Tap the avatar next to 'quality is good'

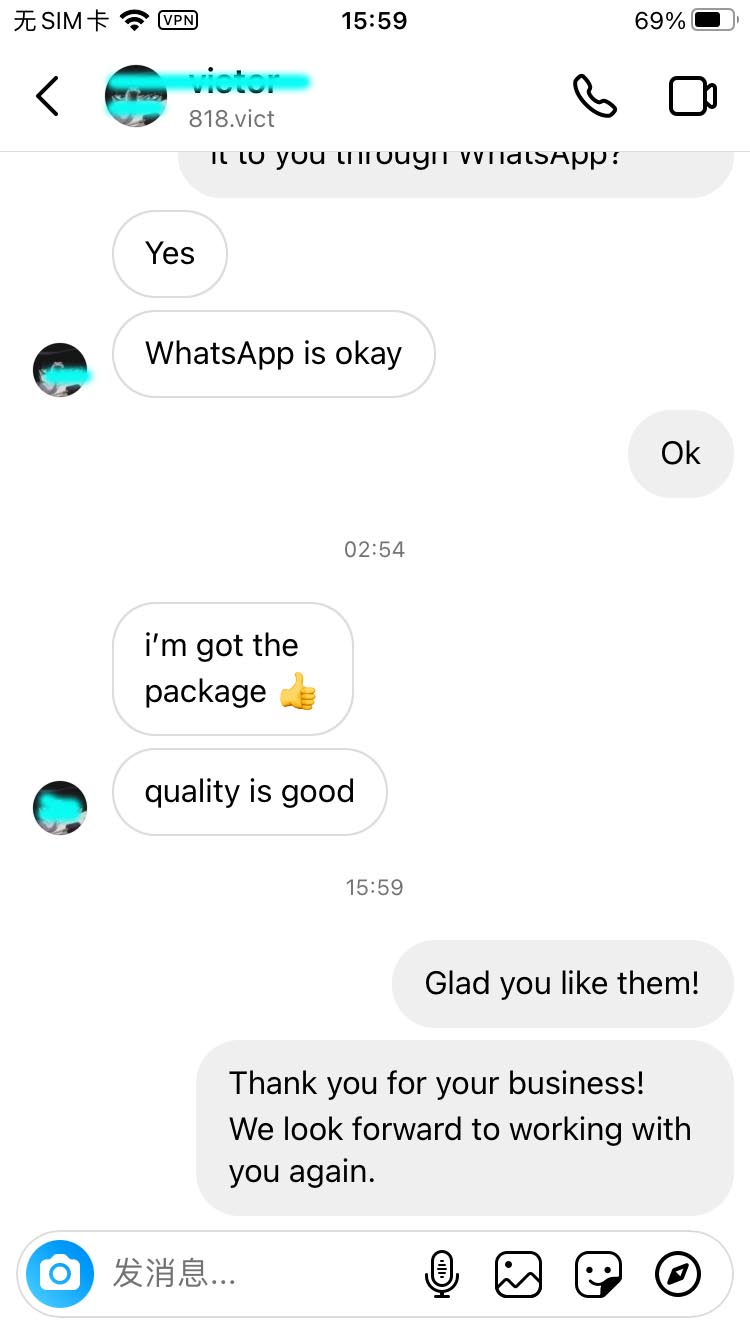click(60, 807)
